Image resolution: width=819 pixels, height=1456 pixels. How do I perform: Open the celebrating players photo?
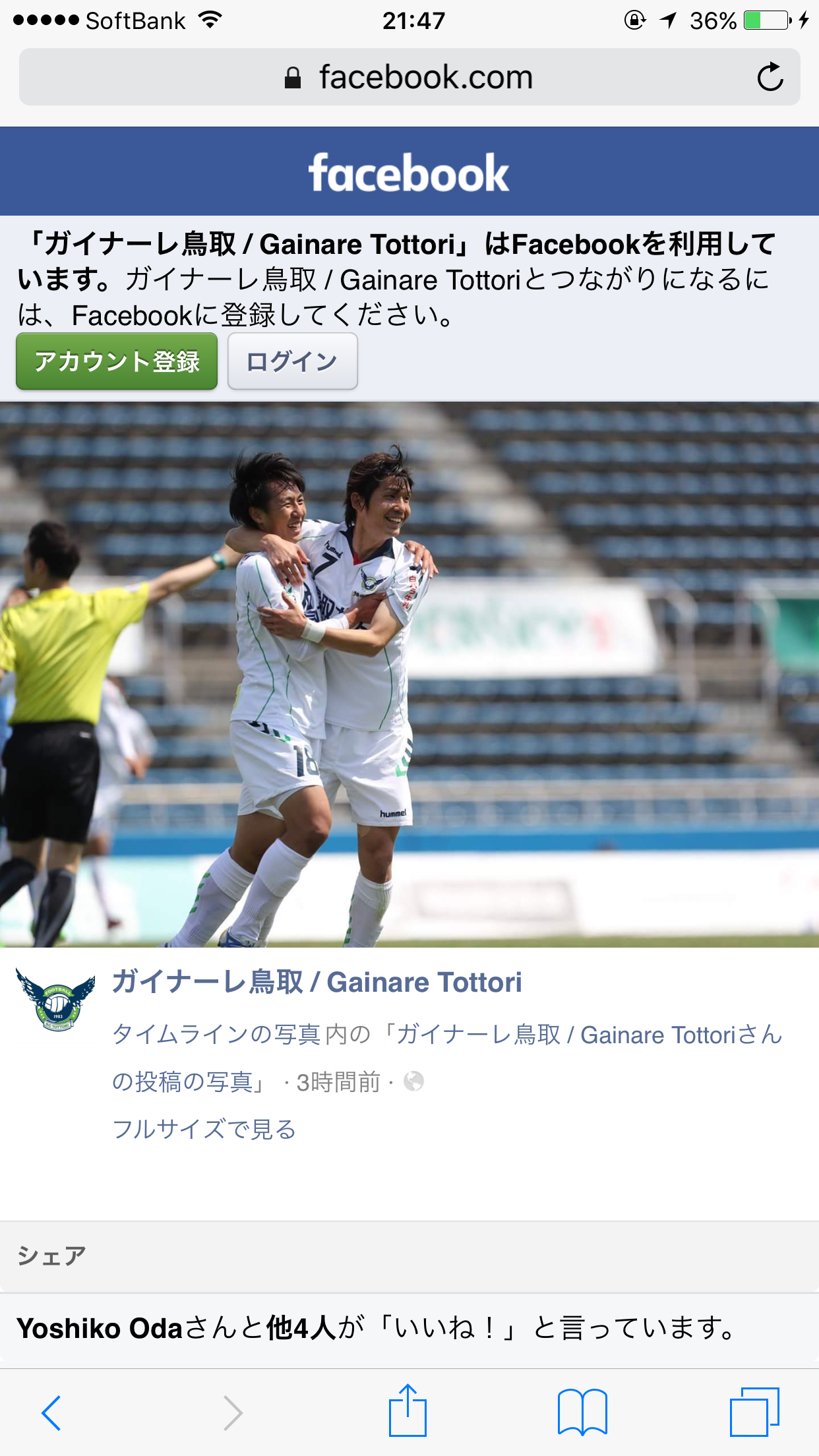click(x=409, y=674)
